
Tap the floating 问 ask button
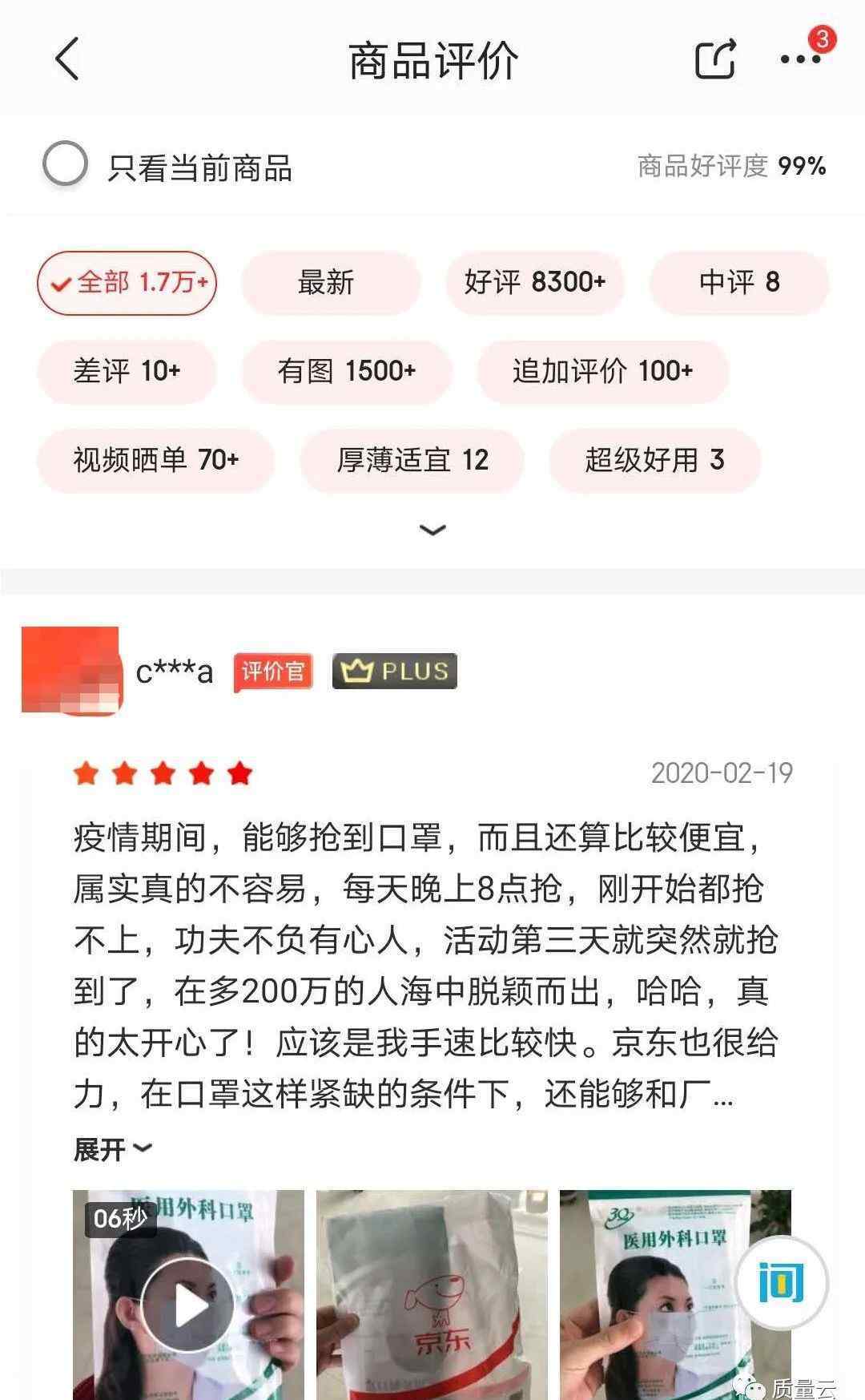pyautogui.click(x=781, y=1282)
